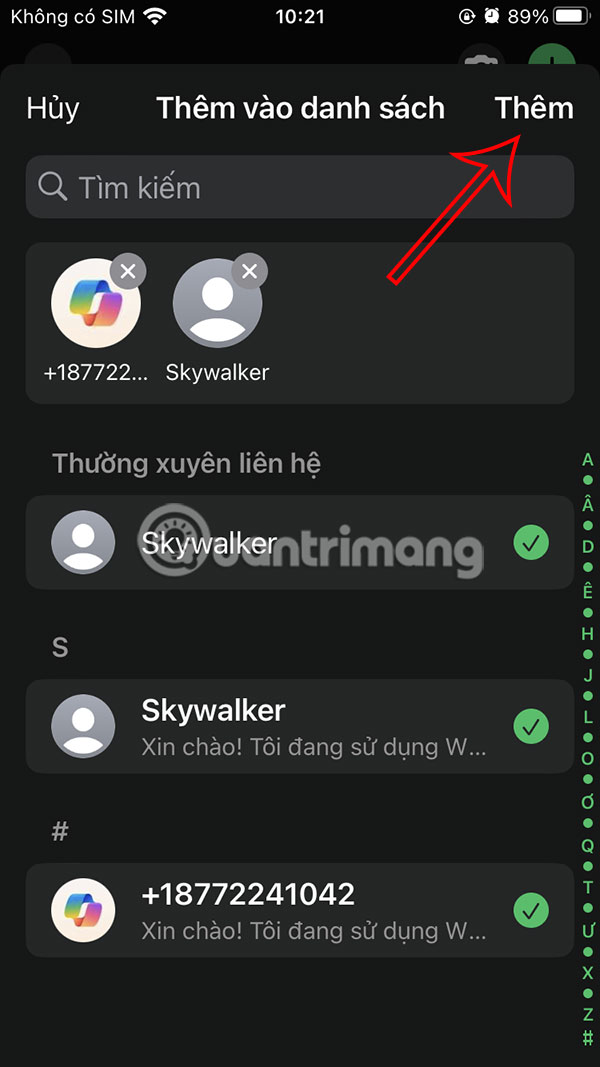Viewport: 600px width, 1067px height.
Task: Jump to letter T in the index
Action: click(x=588, y=888)
